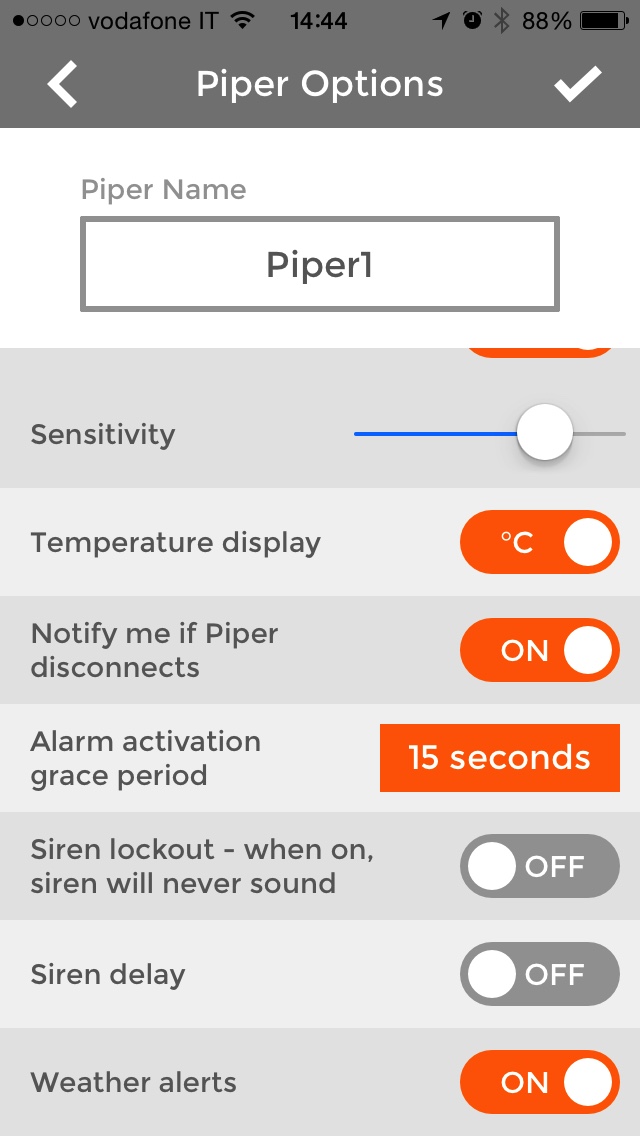The width and height of the screenshot is (640, 1136).
Task: Tap the Sensitivity slider handle
Action: point(544,433)
